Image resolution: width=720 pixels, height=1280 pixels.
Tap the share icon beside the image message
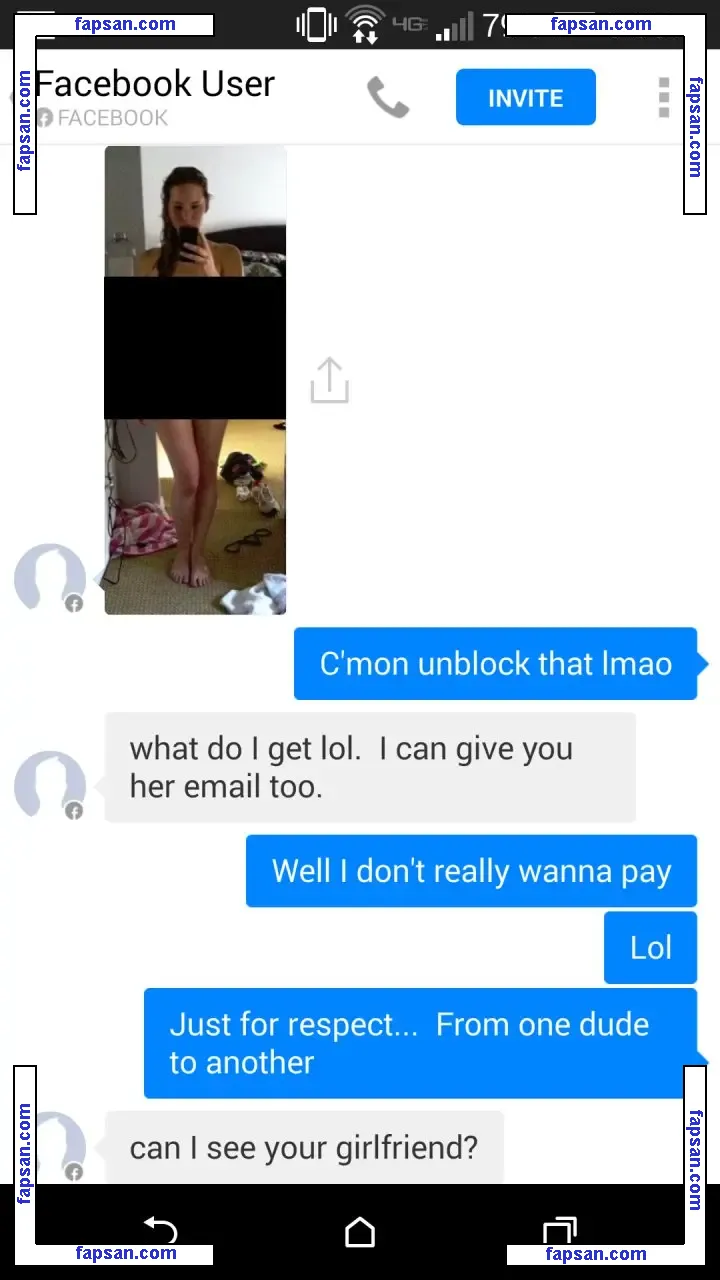point(329,381)
